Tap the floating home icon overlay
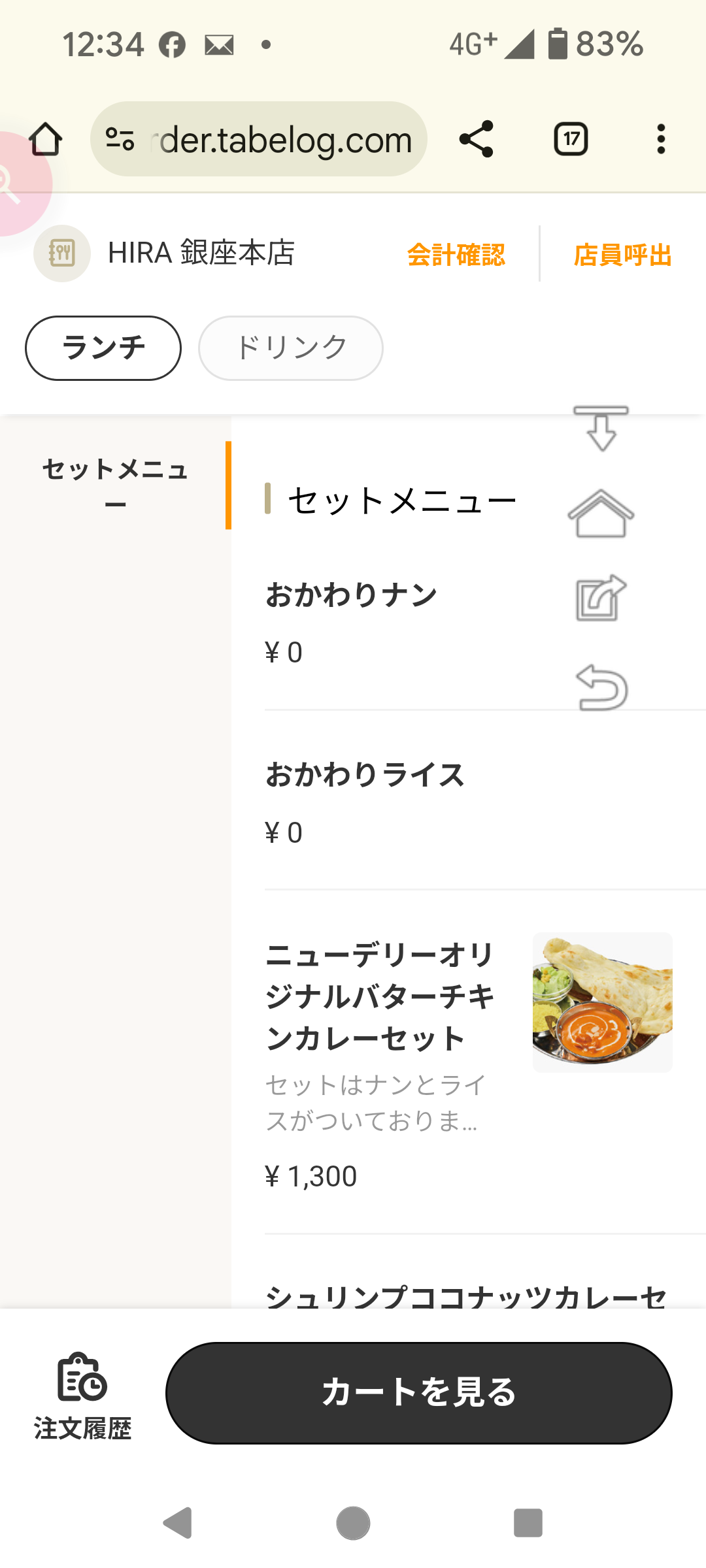Screen dimensions: 706x1568 [x=601, y=514]
